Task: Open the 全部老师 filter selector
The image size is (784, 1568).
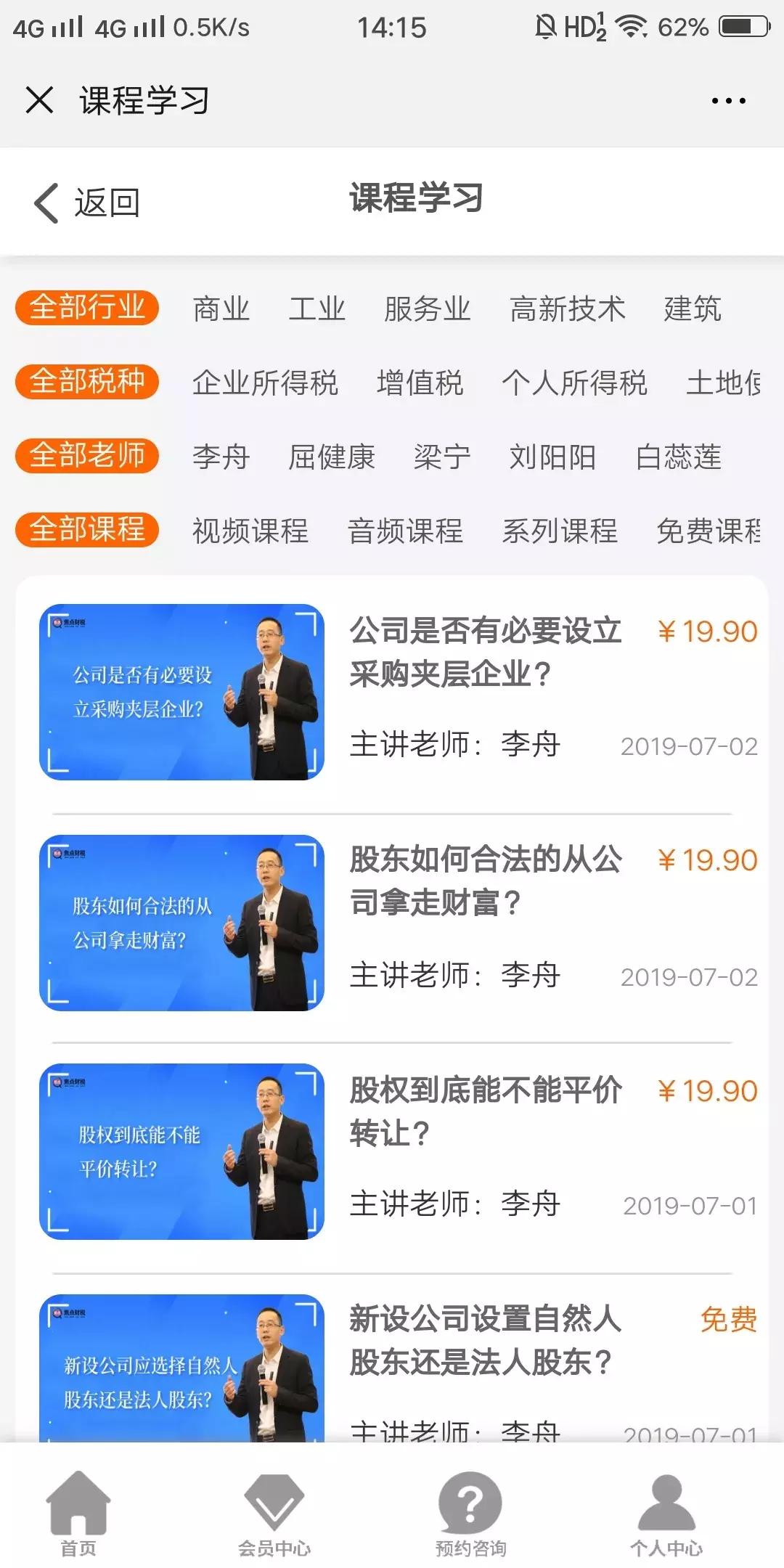Action: point(86,456)
